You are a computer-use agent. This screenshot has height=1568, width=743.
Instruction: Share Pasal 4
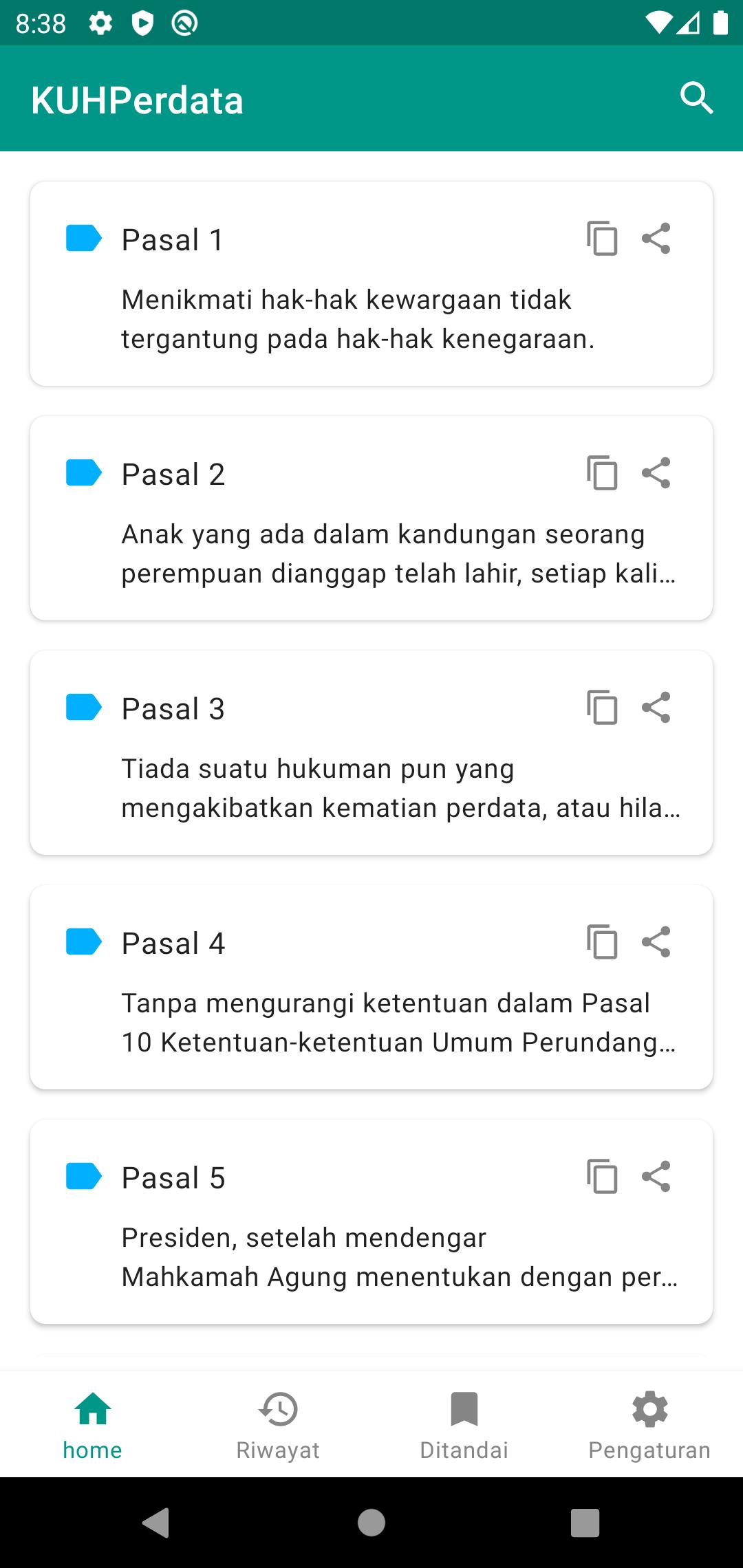tap(656, 942)
